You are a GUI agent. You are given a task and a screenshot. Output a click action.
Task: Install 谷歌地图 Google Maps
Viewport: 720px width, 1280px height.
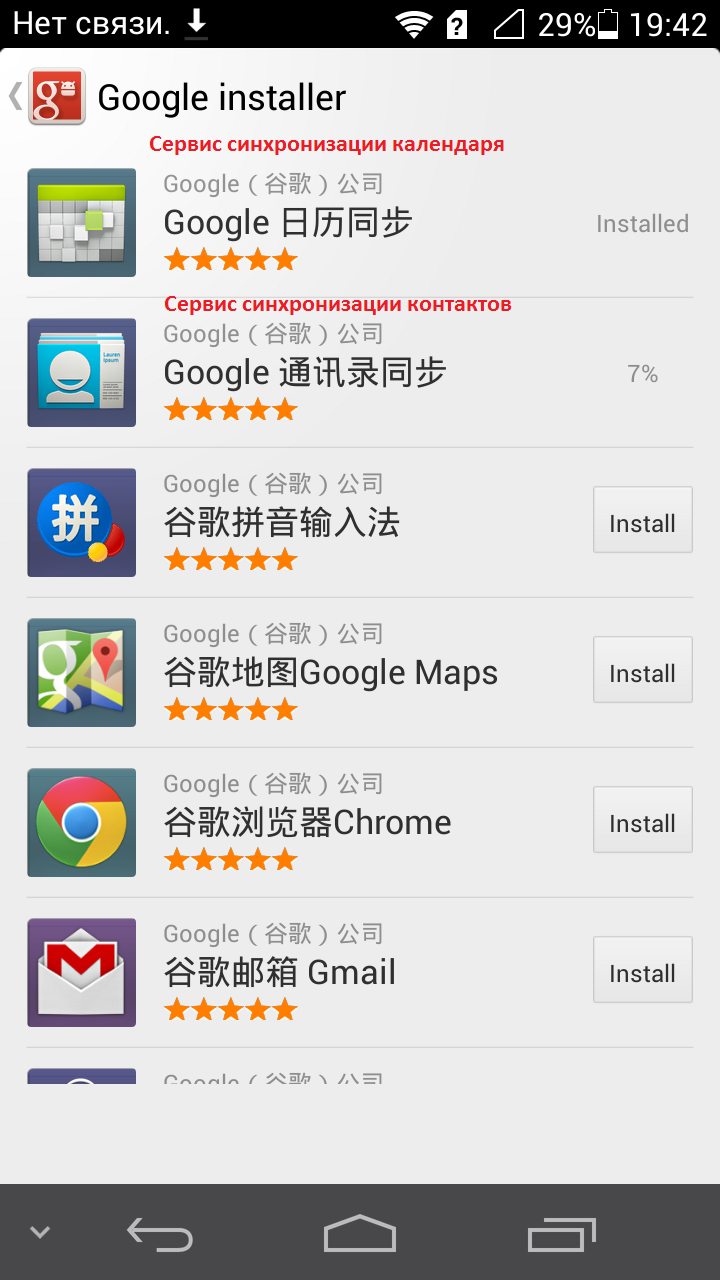642,670
